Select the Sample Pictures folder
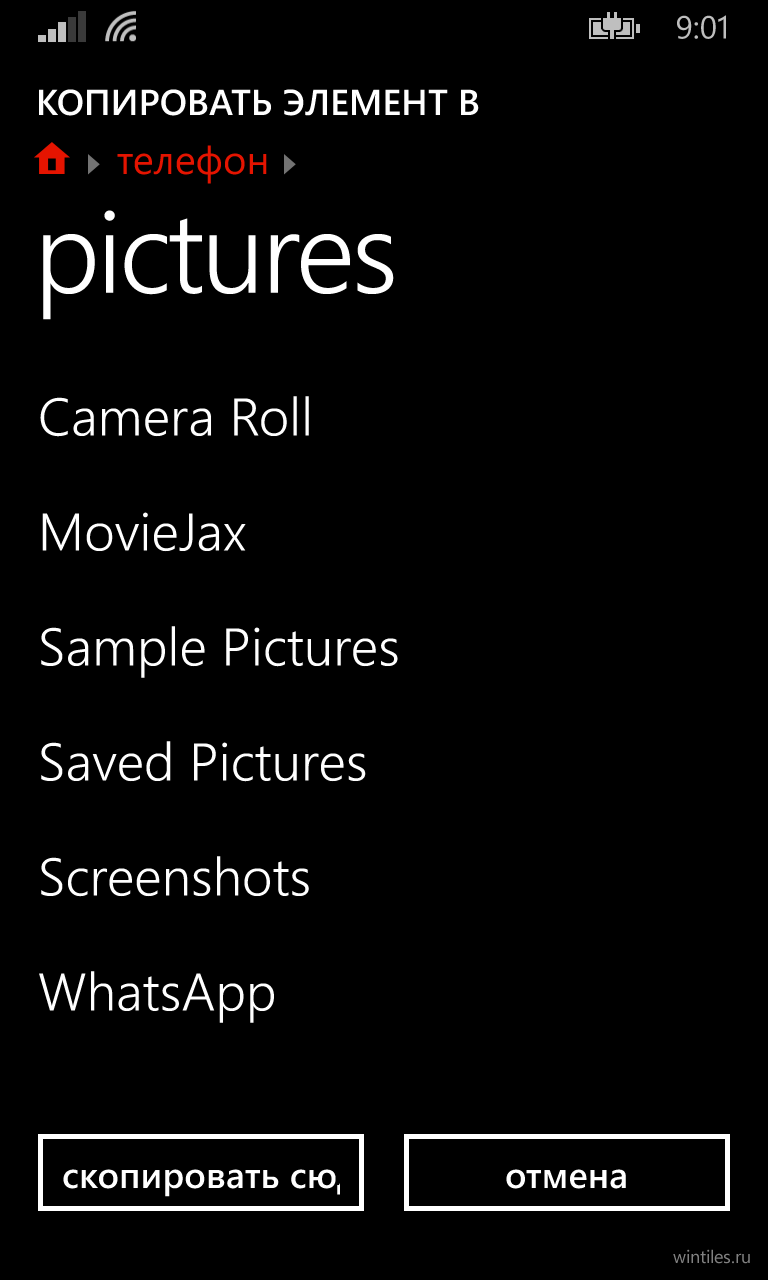This screenshot has height=1280, width=768. pyautogui.click(x=219, y=648)
